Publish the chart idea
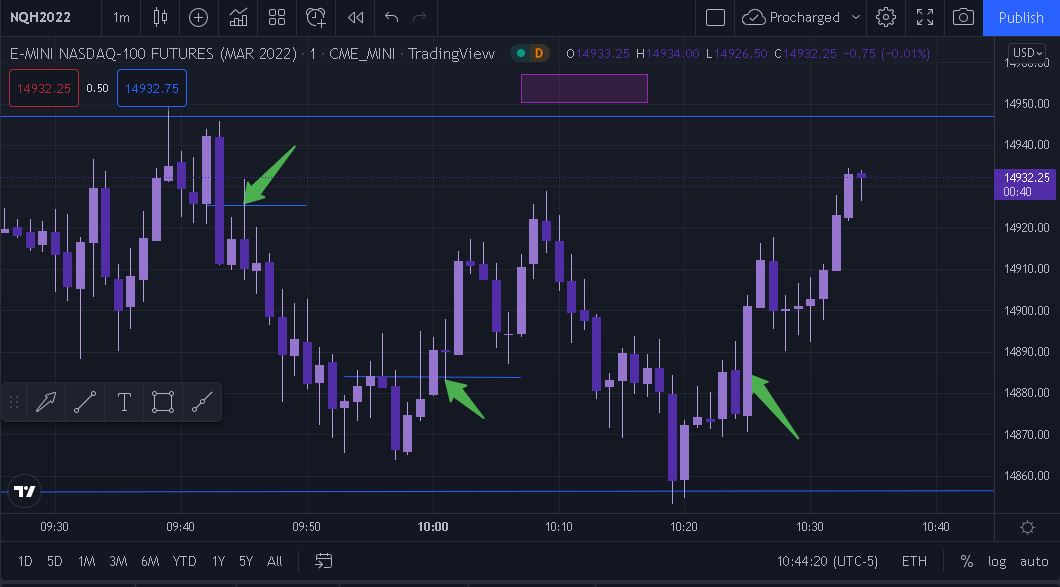The image size is (1060, 587). coord(1021,17)
